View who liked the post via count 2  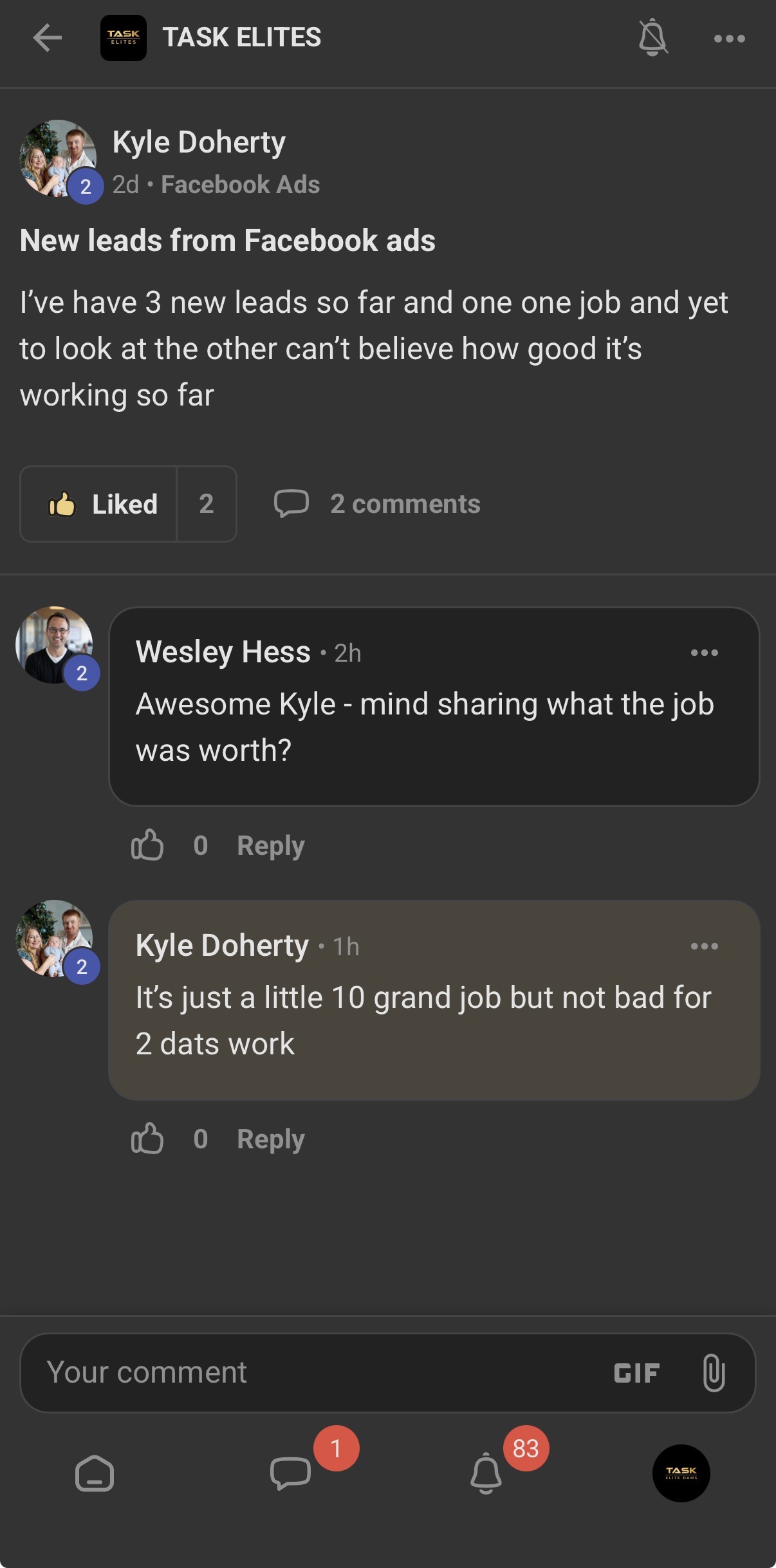point(206,504)
